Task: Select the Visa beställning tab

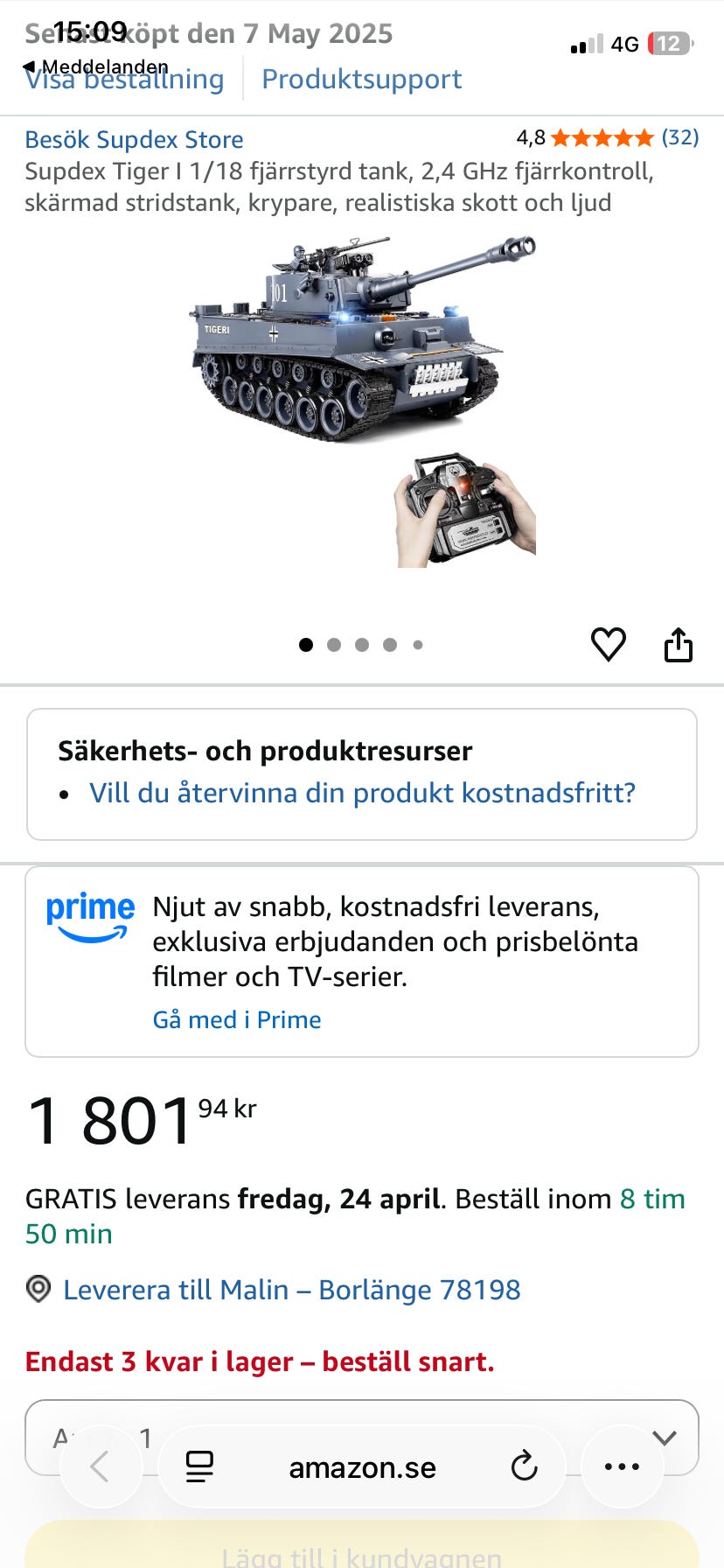Action: pyautogui.click(x=124, y=80)
